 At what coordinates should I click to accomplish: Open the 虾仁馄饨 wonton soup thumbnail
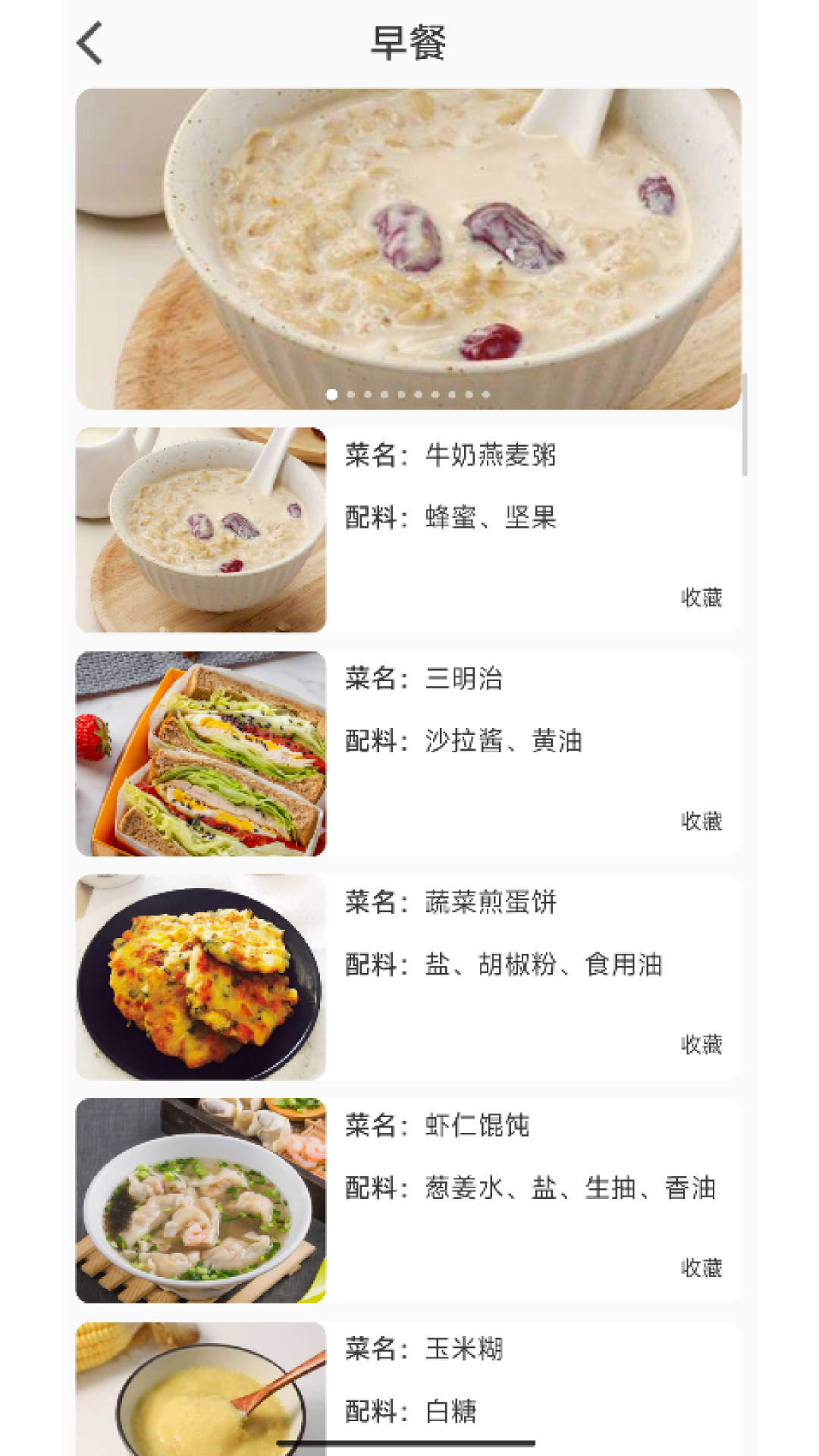pos(200,1199)
